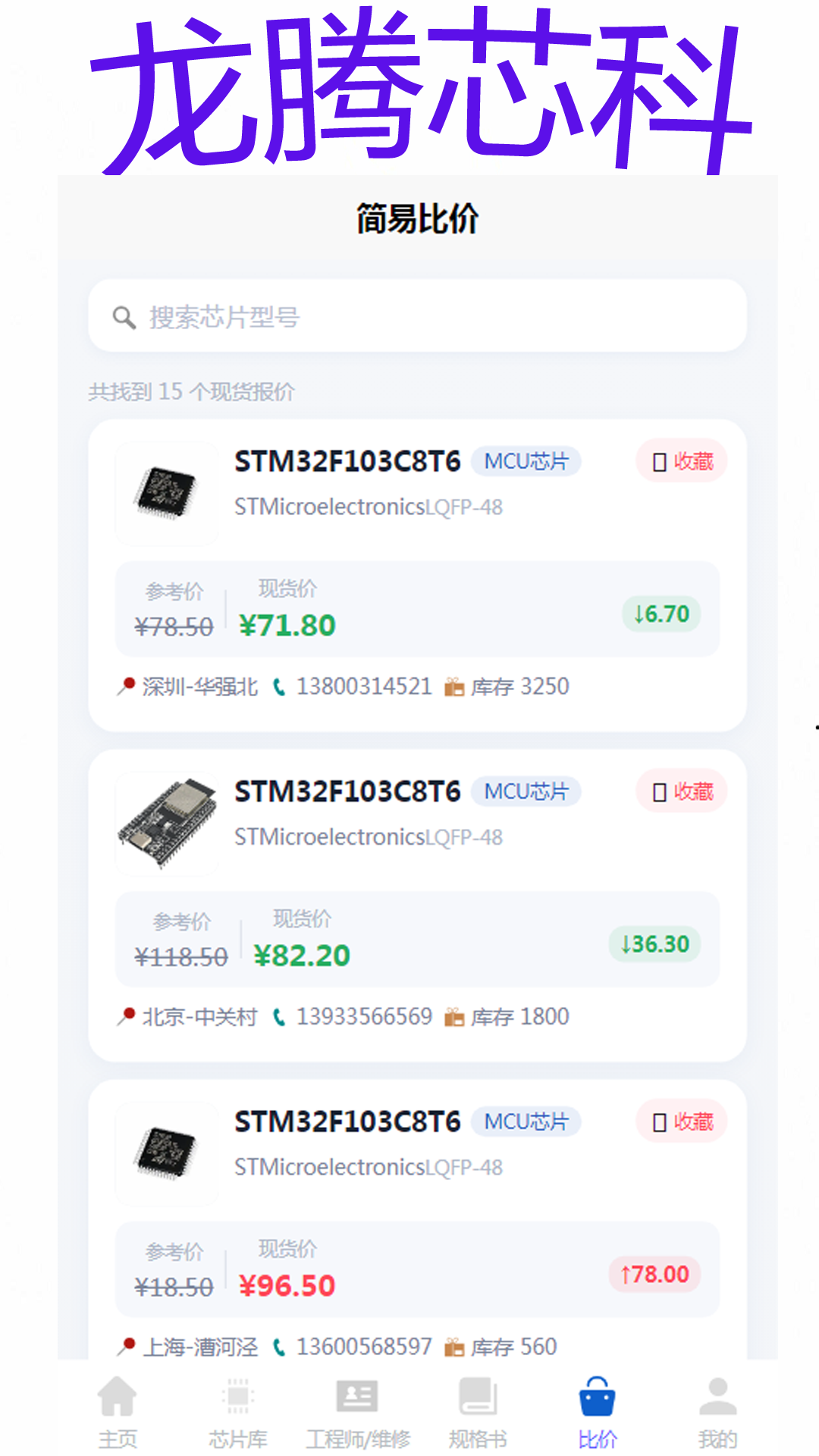Open the STM32F103C8T6 card priced ¥82.20

[x=417, y=905]
